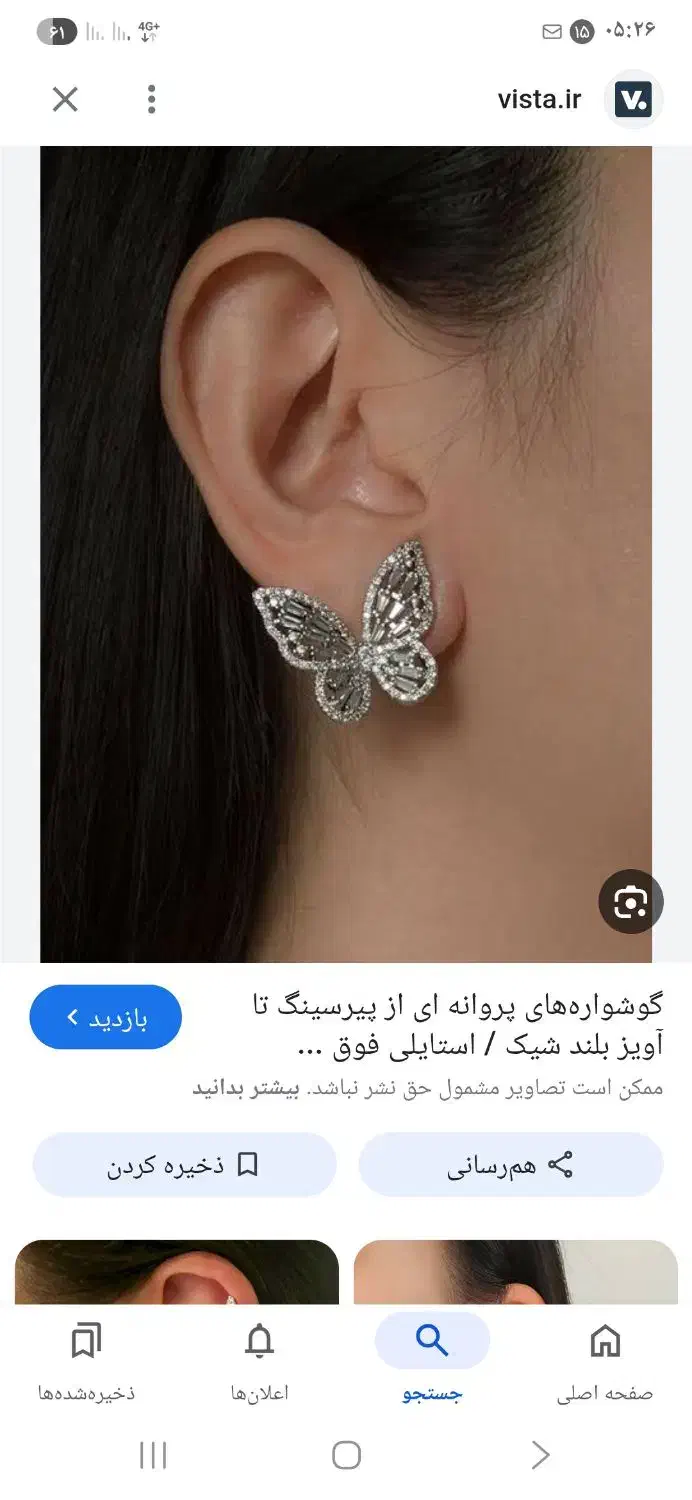Open the vista.ir source site
692x1500 pixels.
539,99
